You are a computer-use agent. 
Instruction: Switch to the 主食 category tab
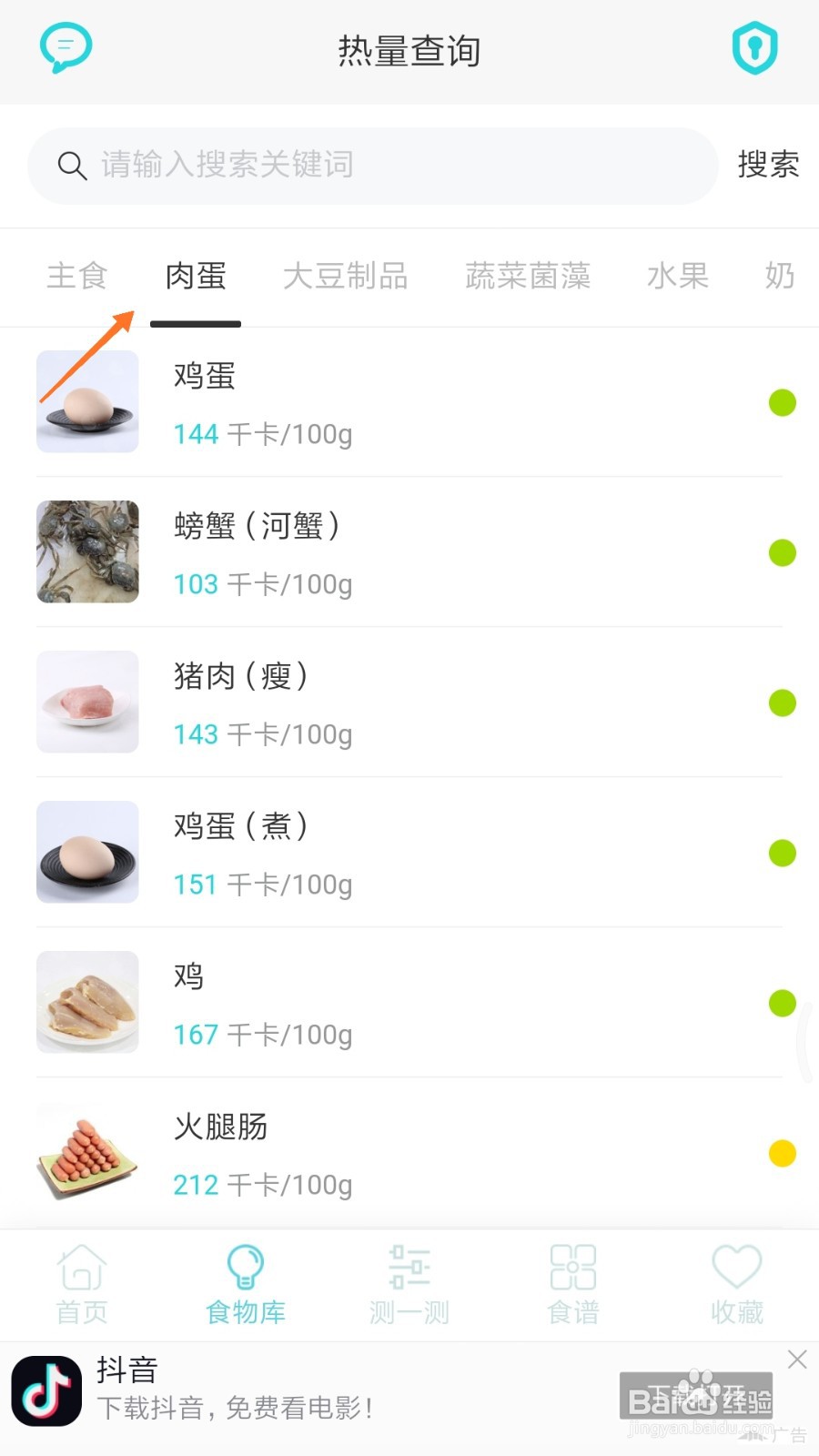tap(77, 276)
